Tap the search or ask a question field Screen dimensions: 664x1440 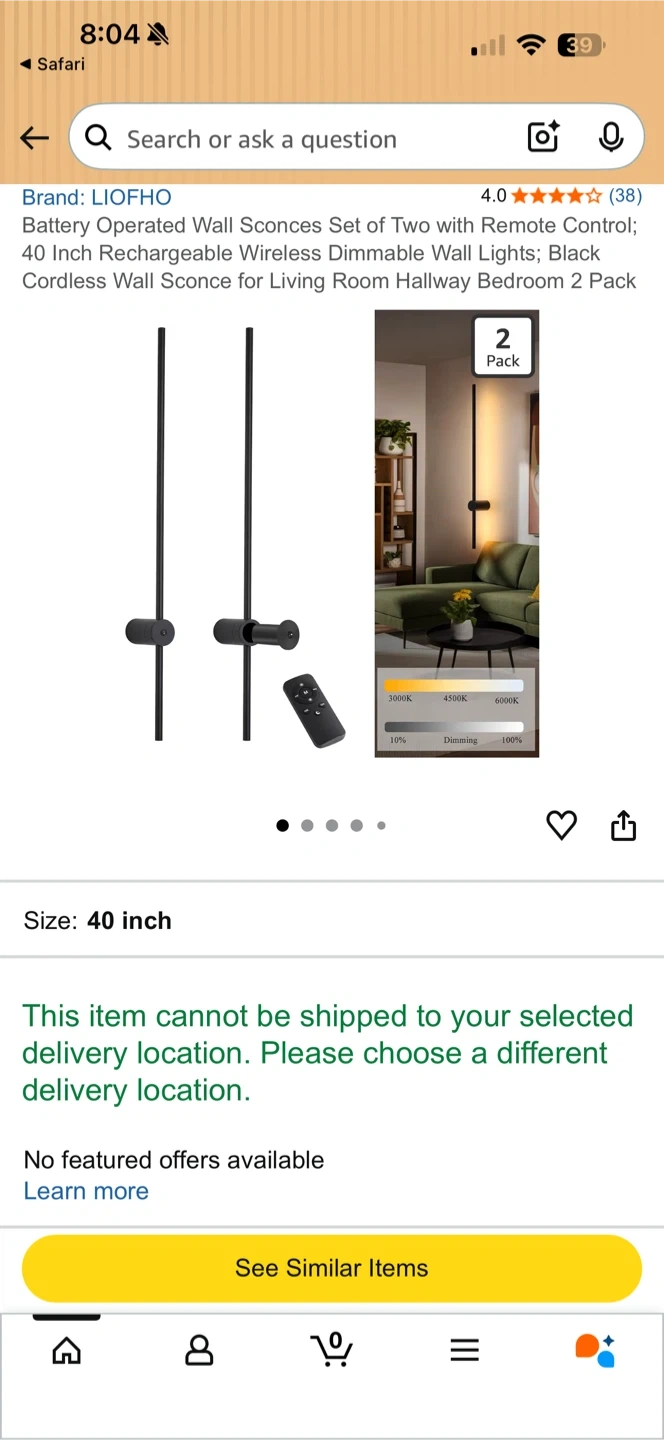click(x=300, y=139)
